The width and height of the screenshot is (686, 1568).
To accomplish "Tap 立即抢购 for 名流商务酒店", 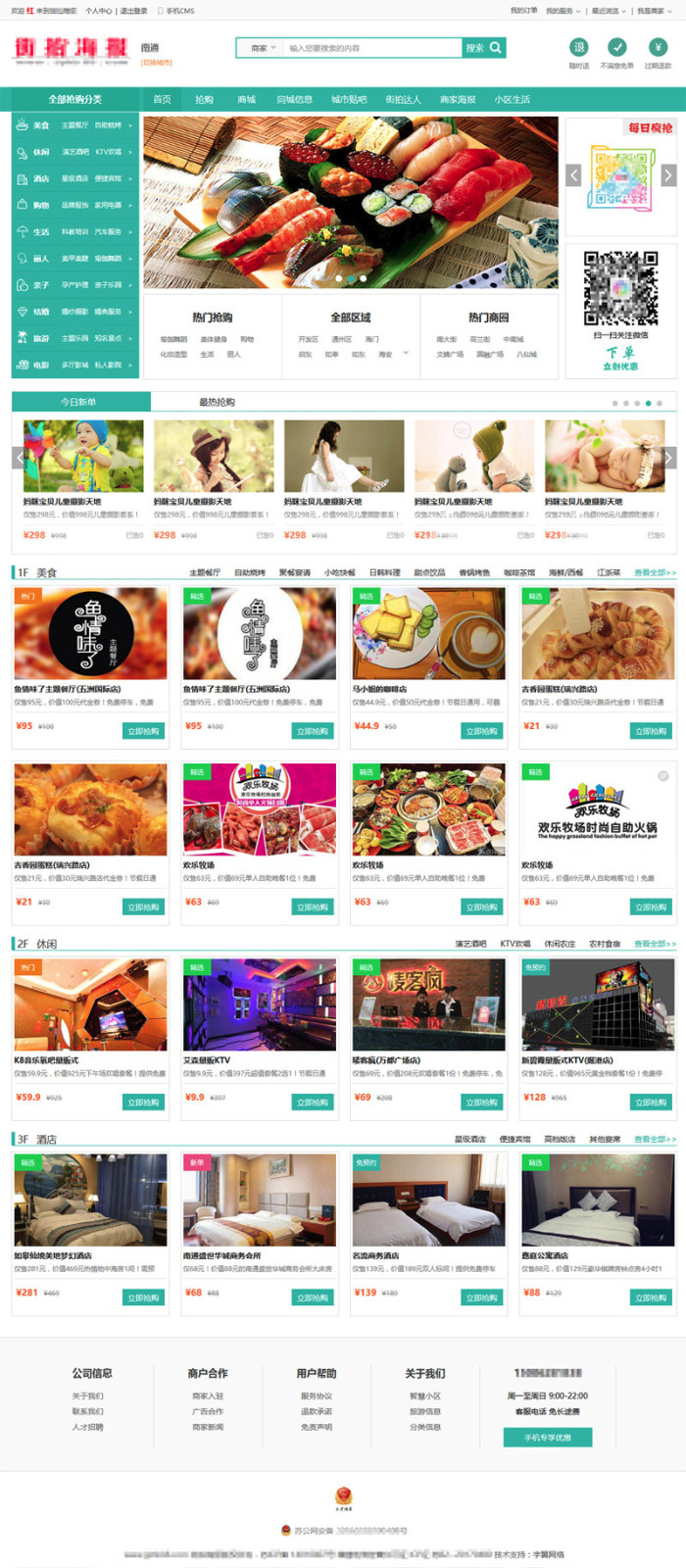I will pyautogui.click(x=481, y=1298).
